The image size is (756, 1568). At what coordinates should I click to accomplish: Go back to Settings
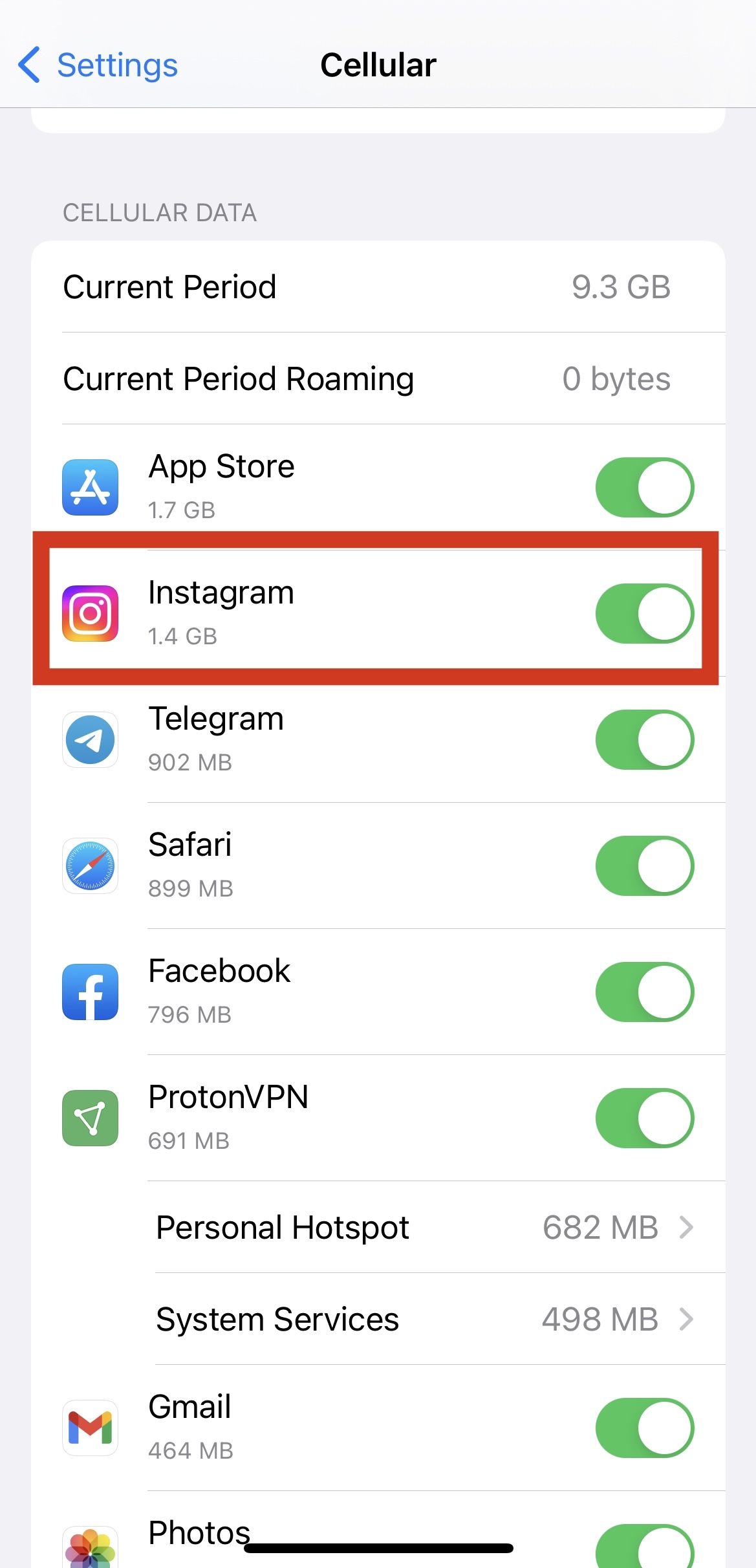pyautogui.click(x=98, y=65)
